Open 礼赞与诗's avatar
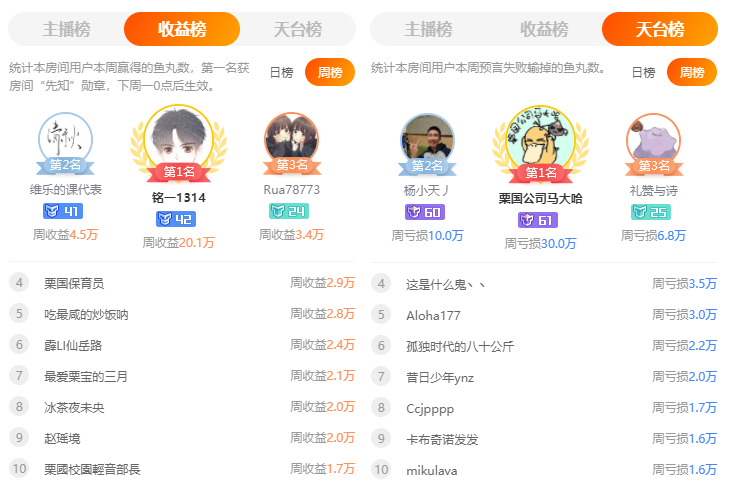Image resolution: width=732 pixels, height=487 pixels. click(653, 138)
